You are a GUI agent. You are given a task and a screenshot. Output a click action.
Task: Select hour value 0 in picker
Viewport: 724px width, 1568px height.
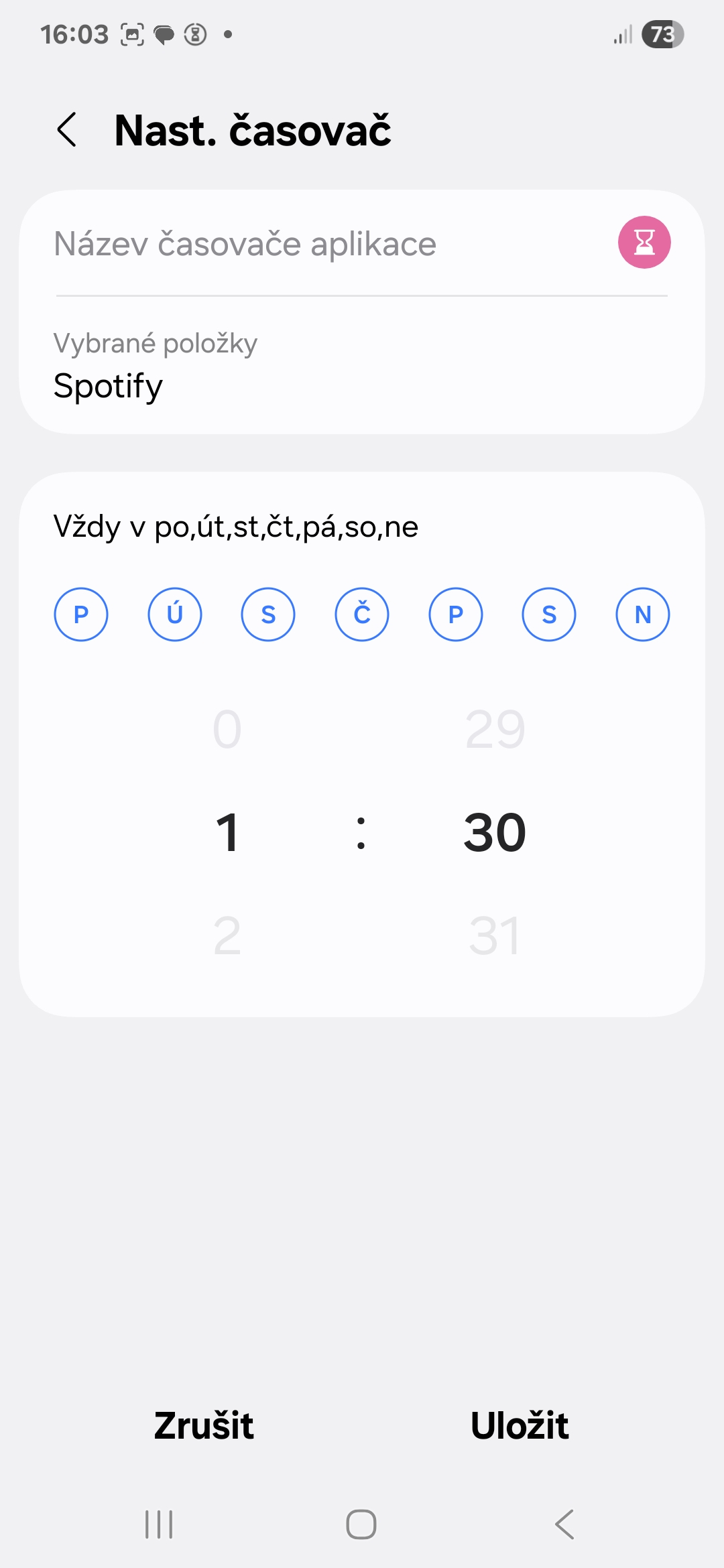point(227,729)
